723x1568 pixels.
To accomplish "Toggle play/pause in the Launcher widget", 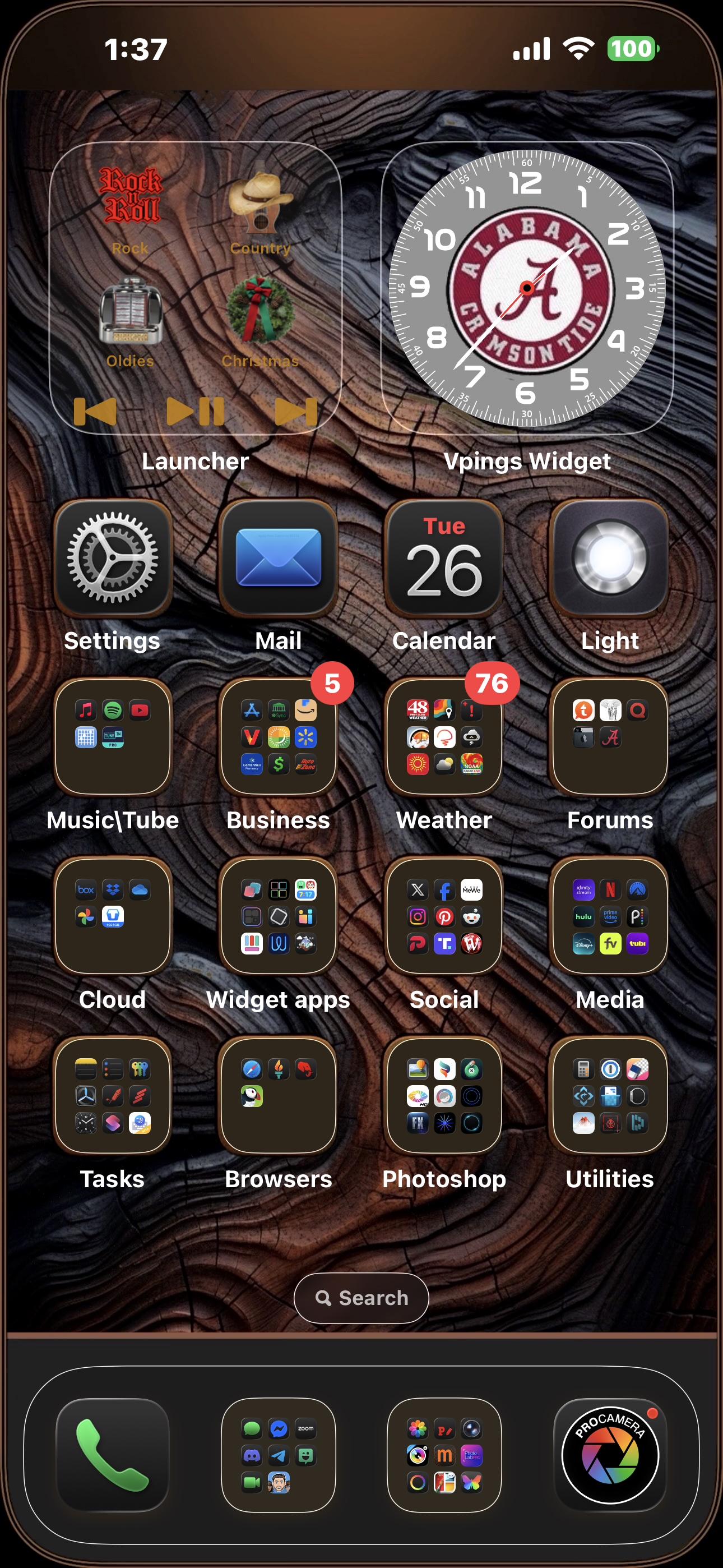I will pyautogui.click(x=196, y=412).
